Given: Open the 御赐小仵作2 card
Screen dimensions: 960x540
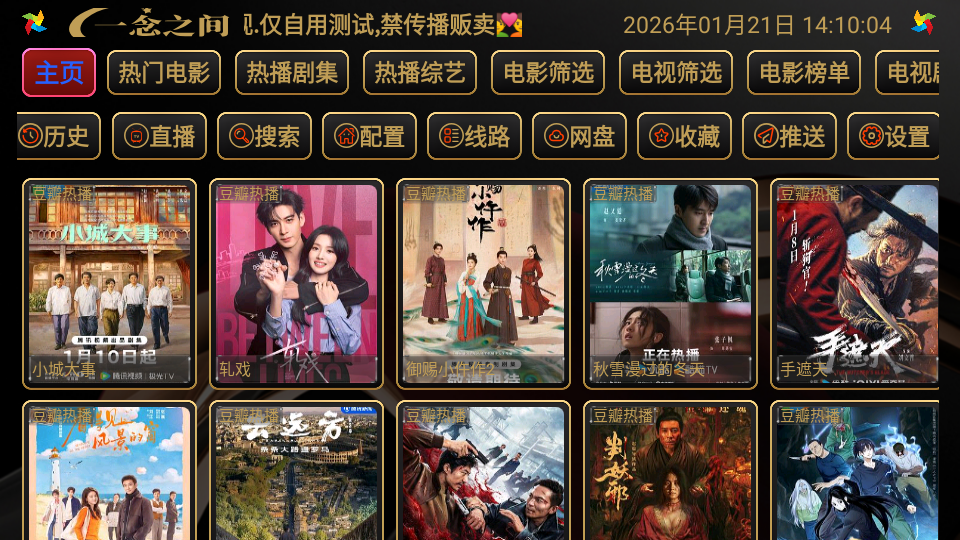Looking at the screenshot, I should click(x=483, y=283).
